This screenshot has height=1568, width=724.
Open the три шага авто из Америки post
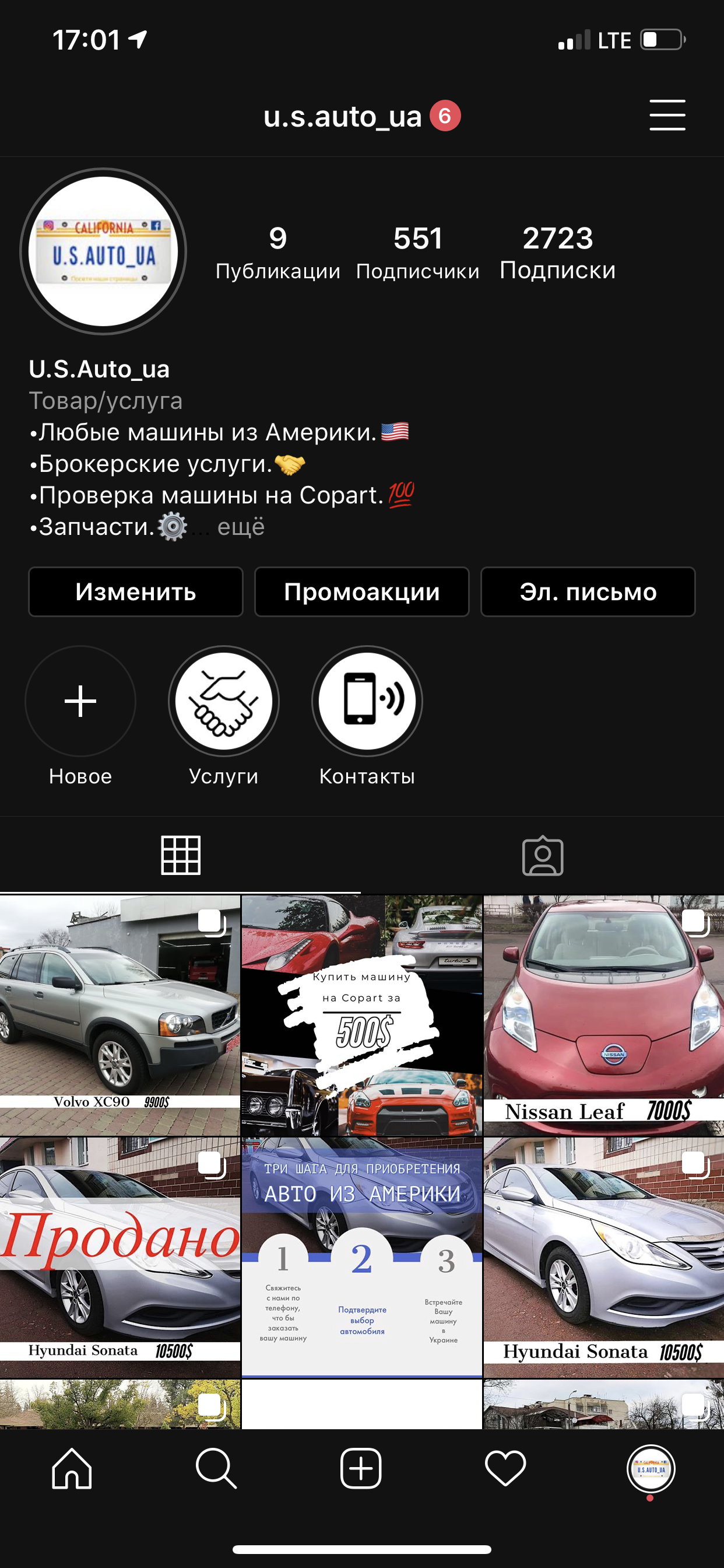[x=361, y=1256]
